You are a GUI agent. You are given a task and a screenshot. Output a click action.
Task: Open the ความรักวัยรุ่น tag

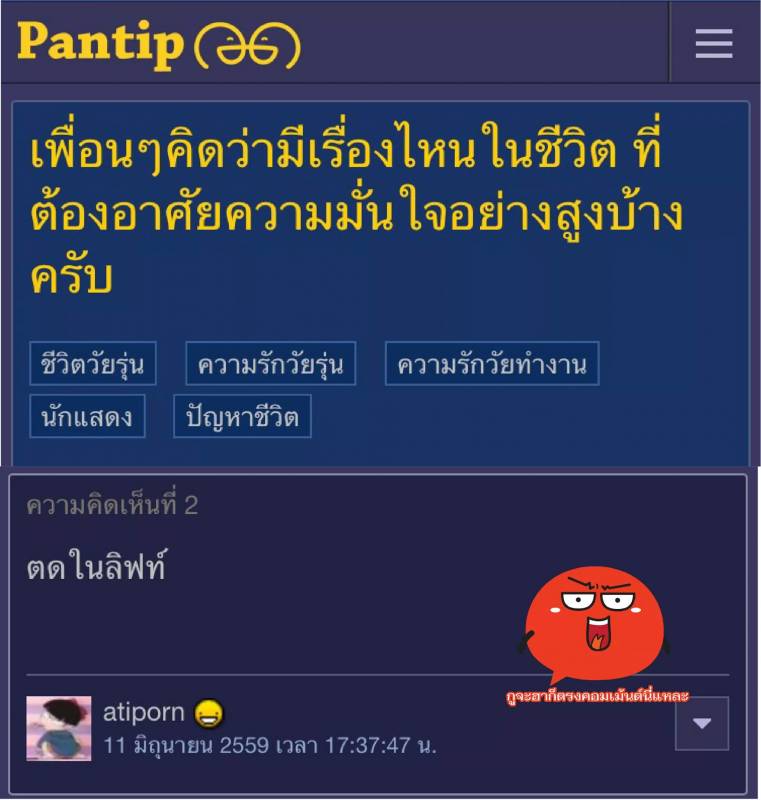tap(270, 364)
